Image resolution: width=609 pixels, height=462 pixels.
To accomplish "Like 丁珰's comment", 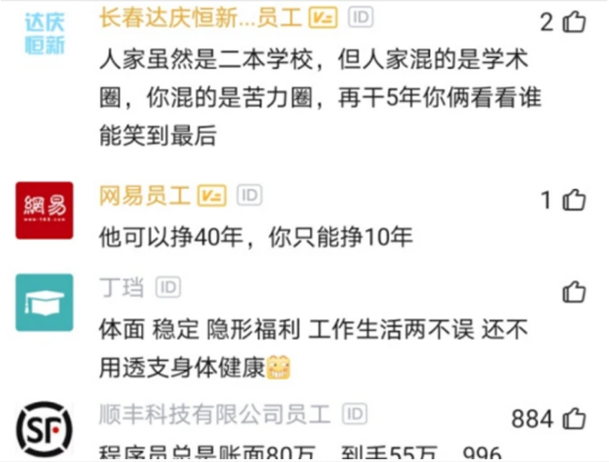I will [574, 291].
